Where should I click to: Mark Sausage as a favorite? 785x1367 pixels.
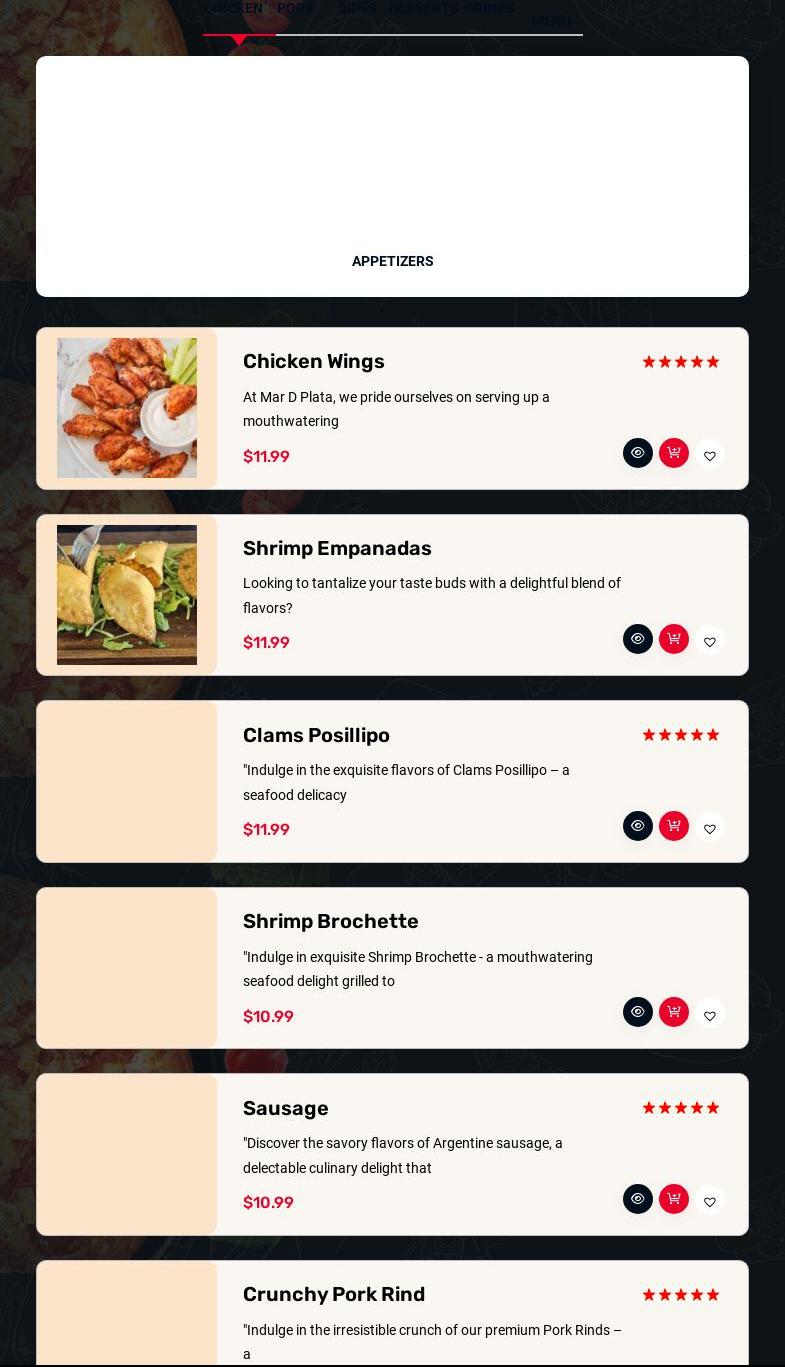tap(710, 1202)
